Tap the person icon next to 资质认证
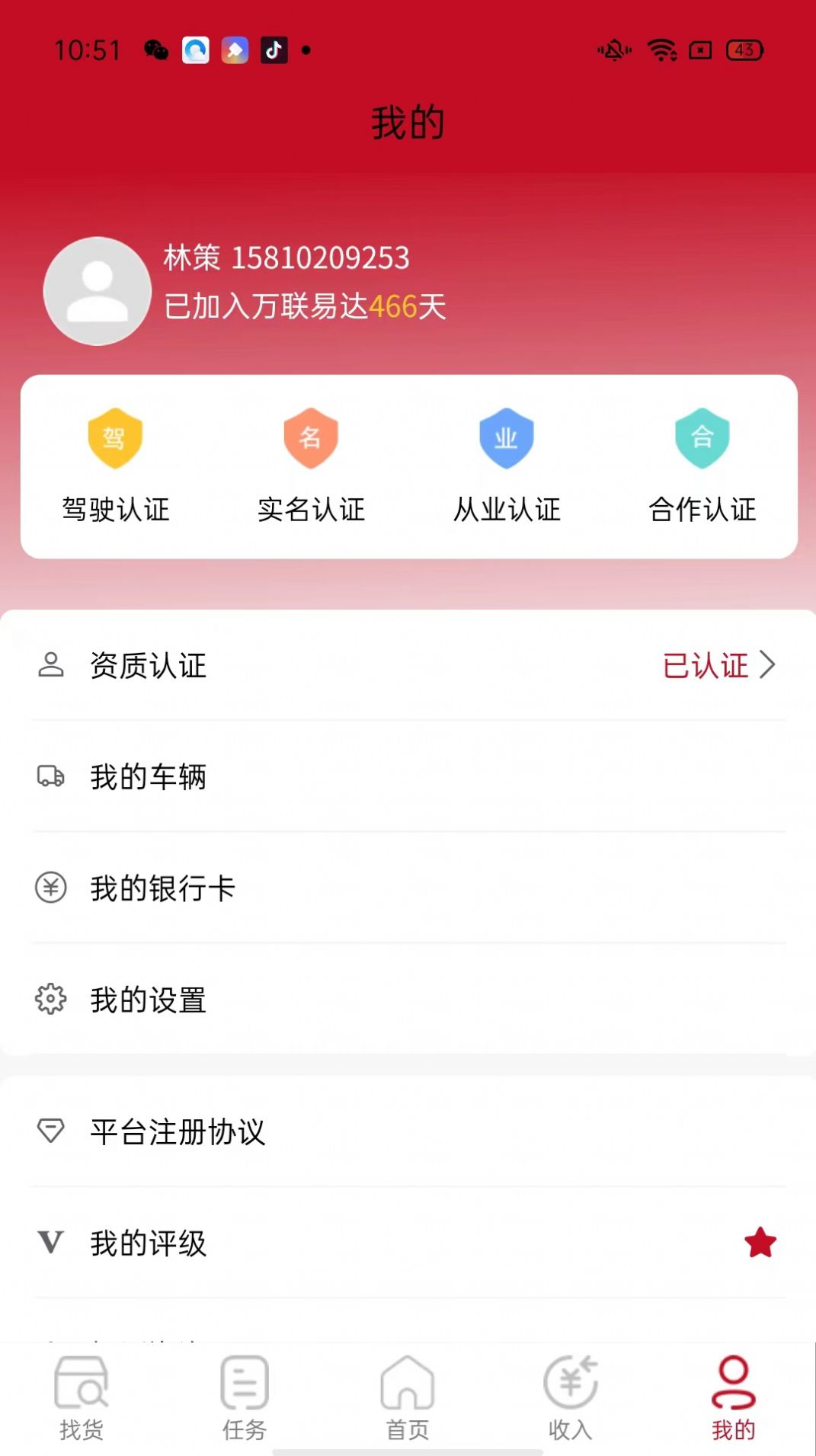The height and width of the screenshot is (1456, 816). pyautogui.click(x=50, y=665)
